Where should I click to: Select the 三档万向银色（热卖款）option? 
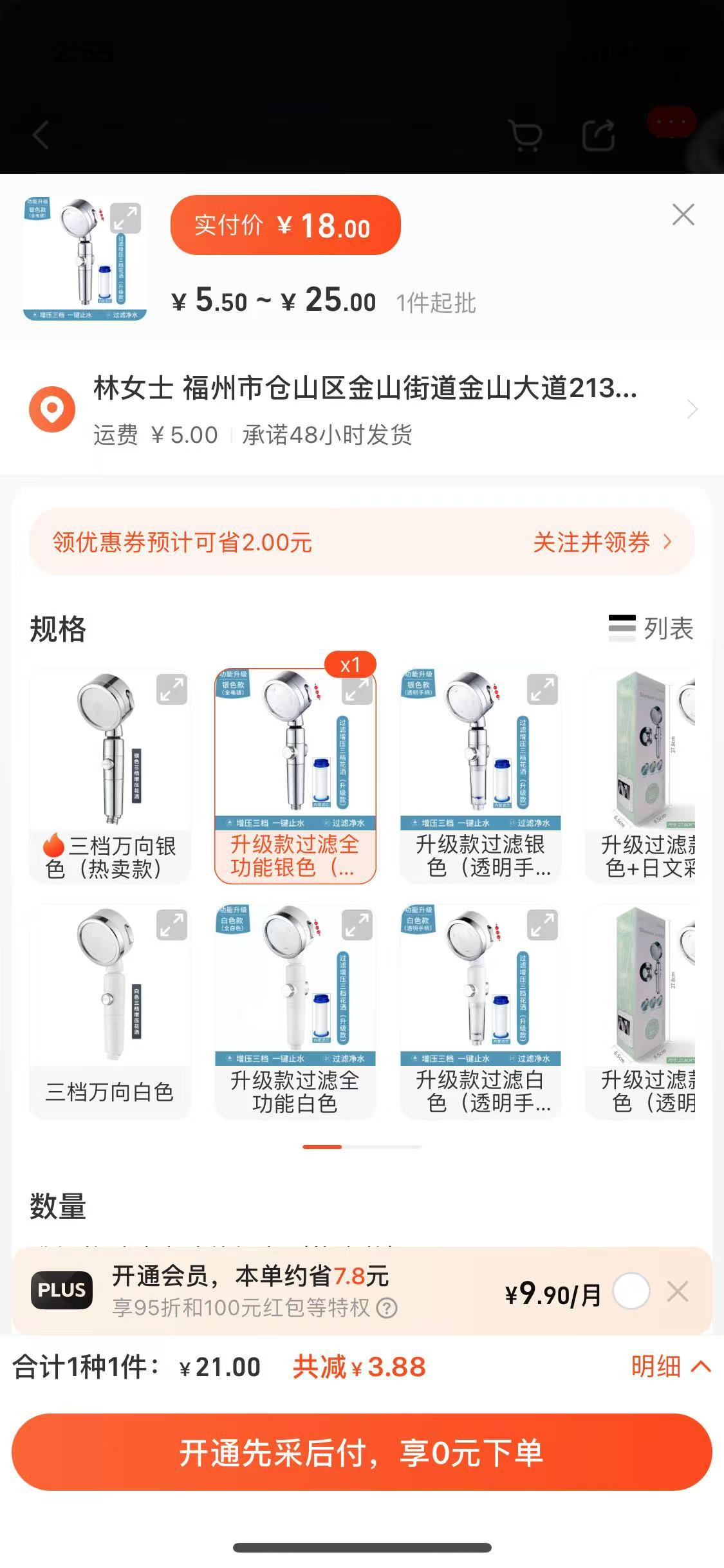tap(110, 776)
